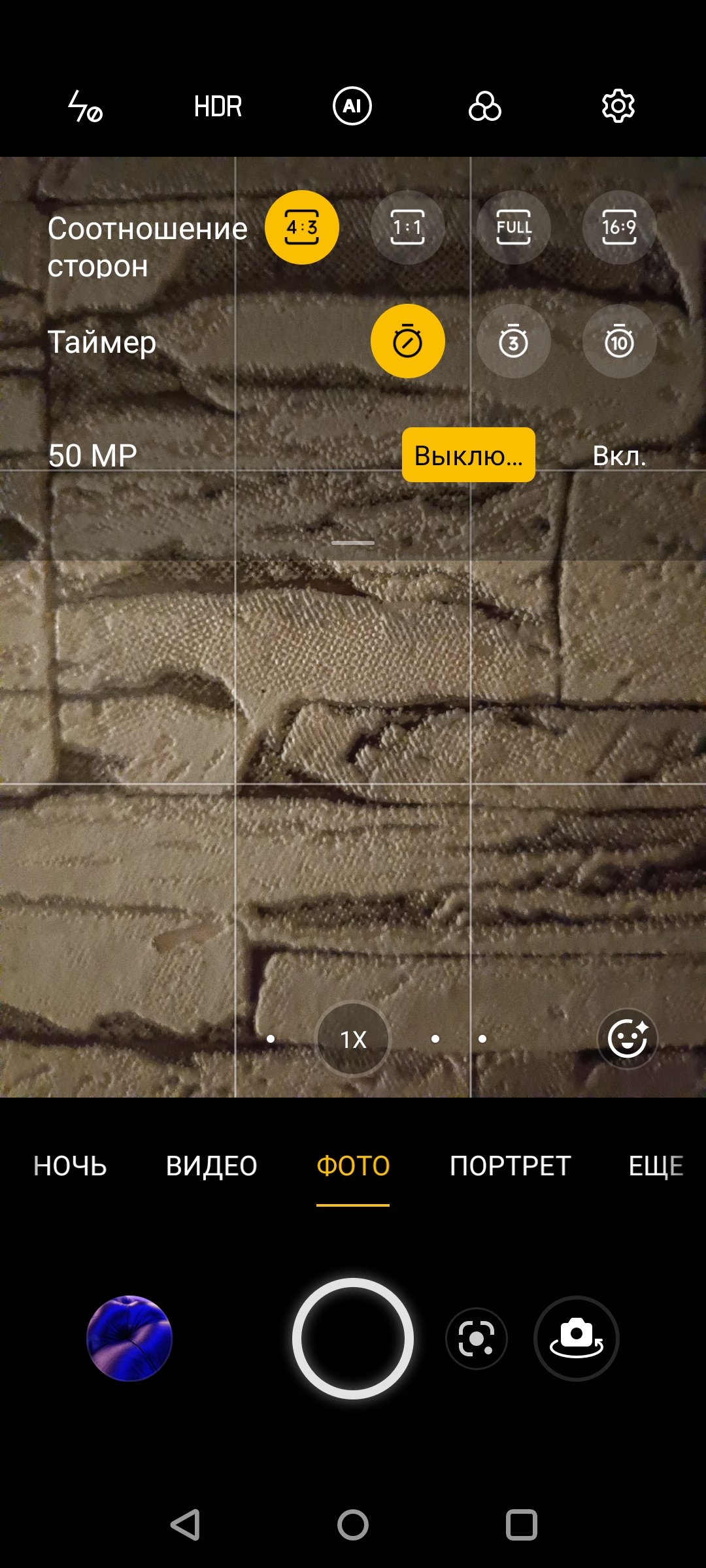Toggle the flash setting icon
This screenshot has width=706, height=1568.
click(86, 106)
